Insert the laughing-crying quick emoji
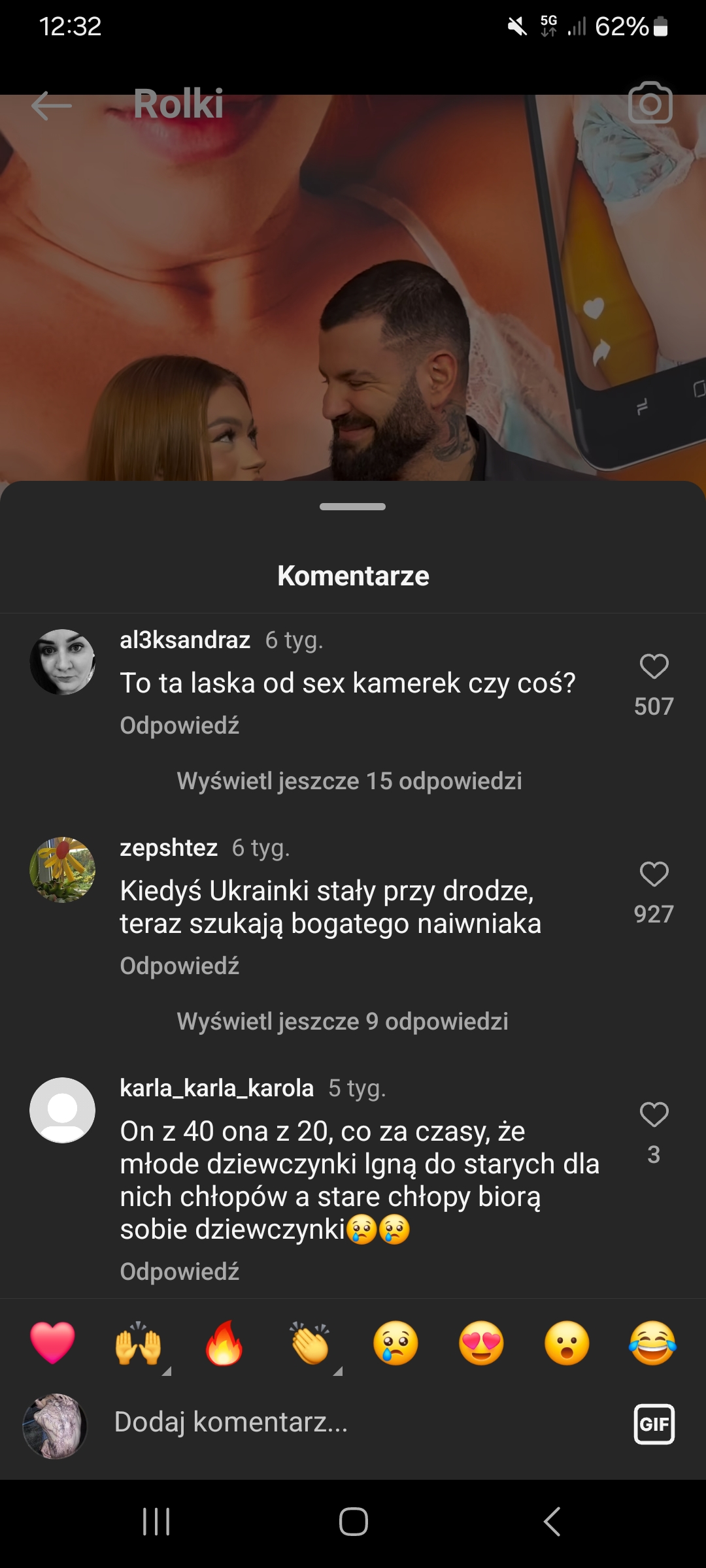The image size is (706, 1568). [x=652, y=1343]
